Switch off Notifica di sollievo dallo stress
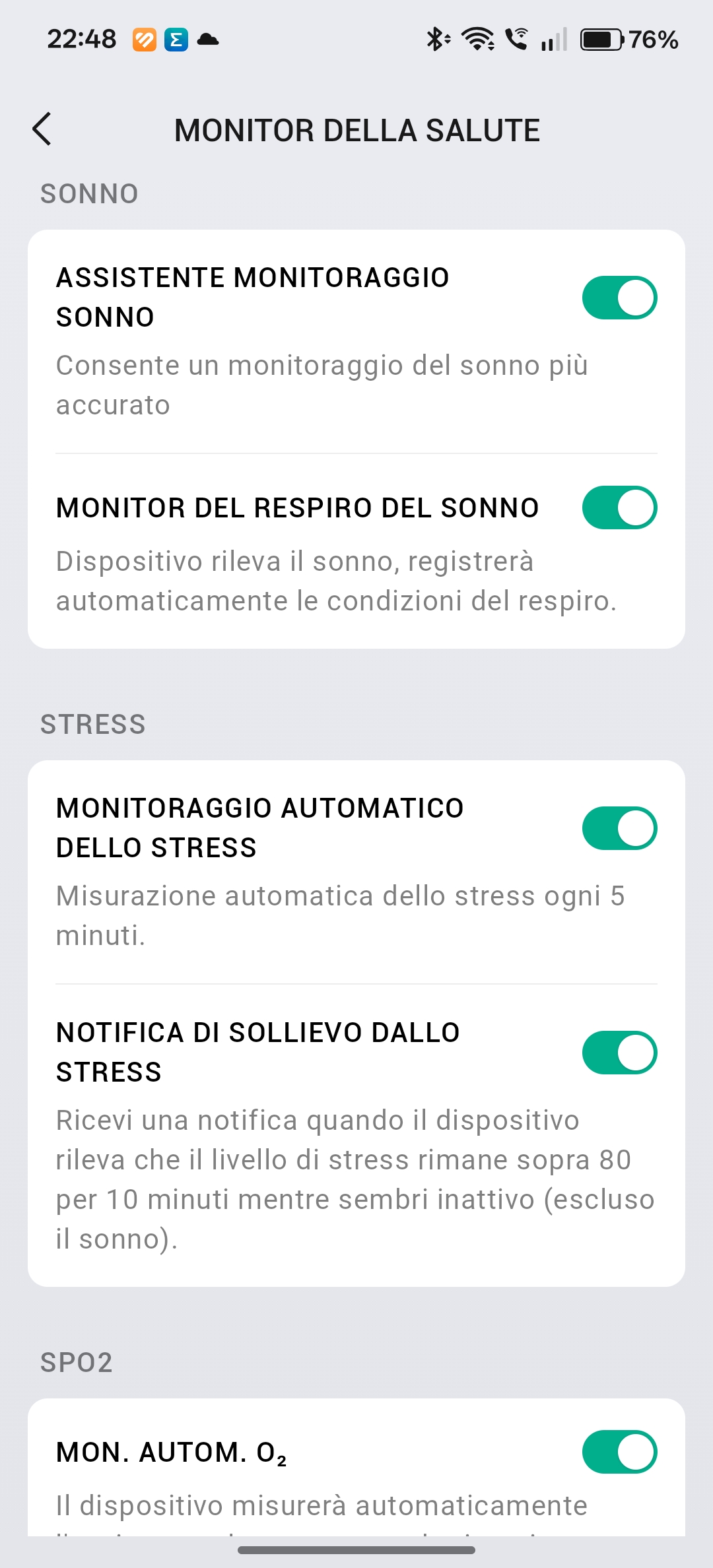This screenshot has height=1568, width=713. coord(619,1053)
